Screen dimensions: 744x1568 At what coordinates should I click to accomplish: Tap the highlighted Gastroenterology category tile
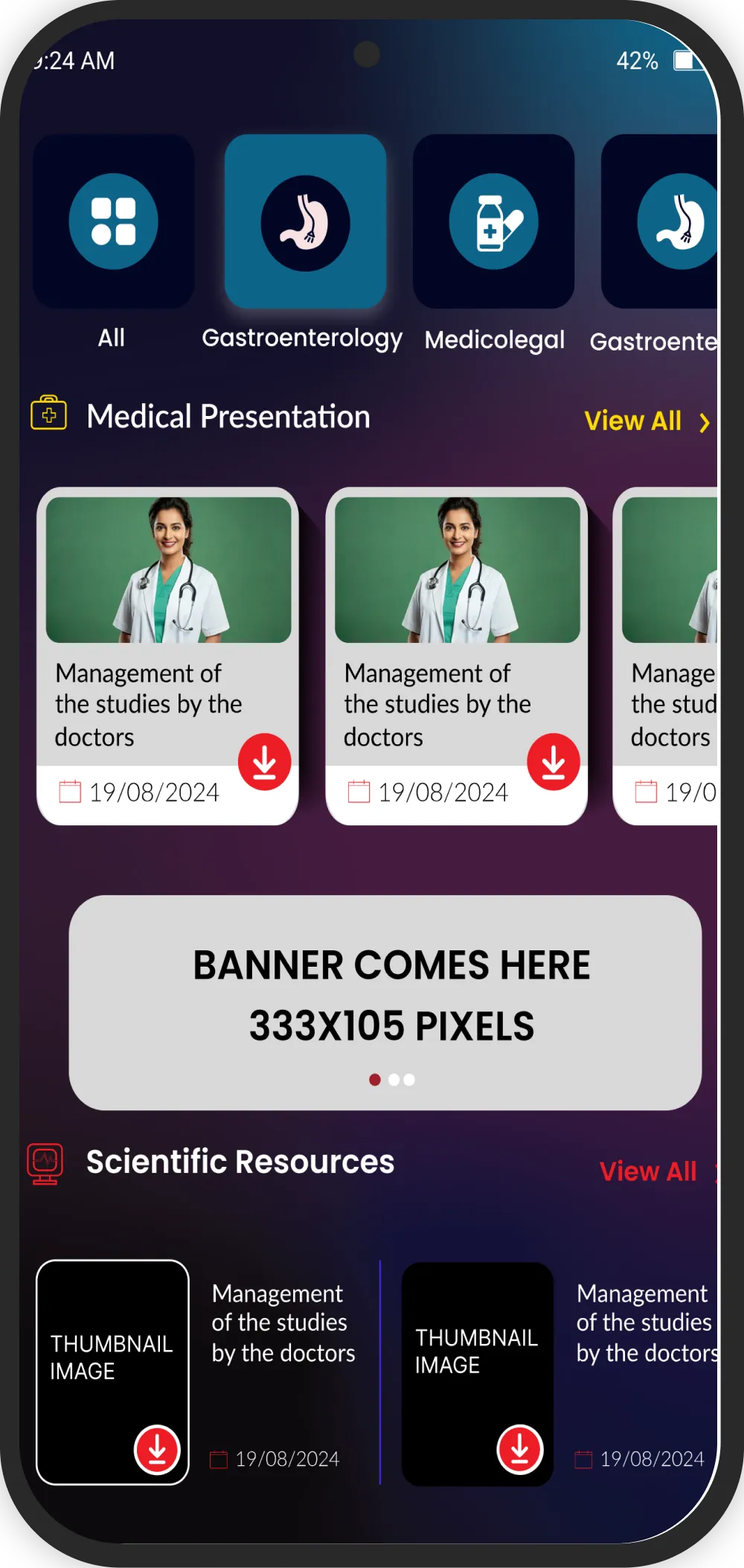(305, 222)
